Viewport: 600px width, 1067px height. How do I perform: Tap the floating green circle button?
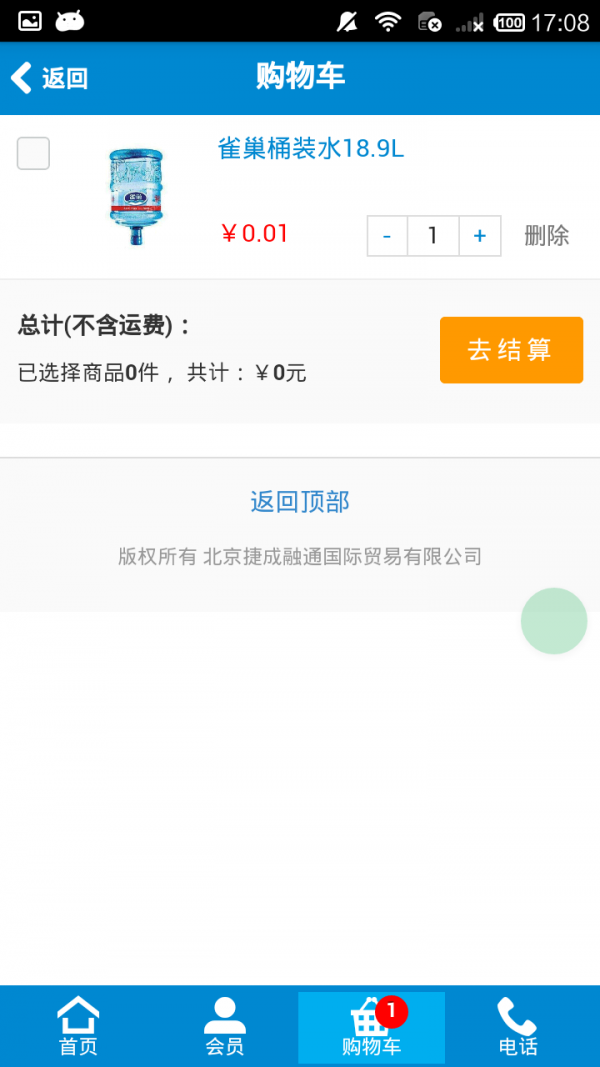pyautogui.click(x=554, y=621)
